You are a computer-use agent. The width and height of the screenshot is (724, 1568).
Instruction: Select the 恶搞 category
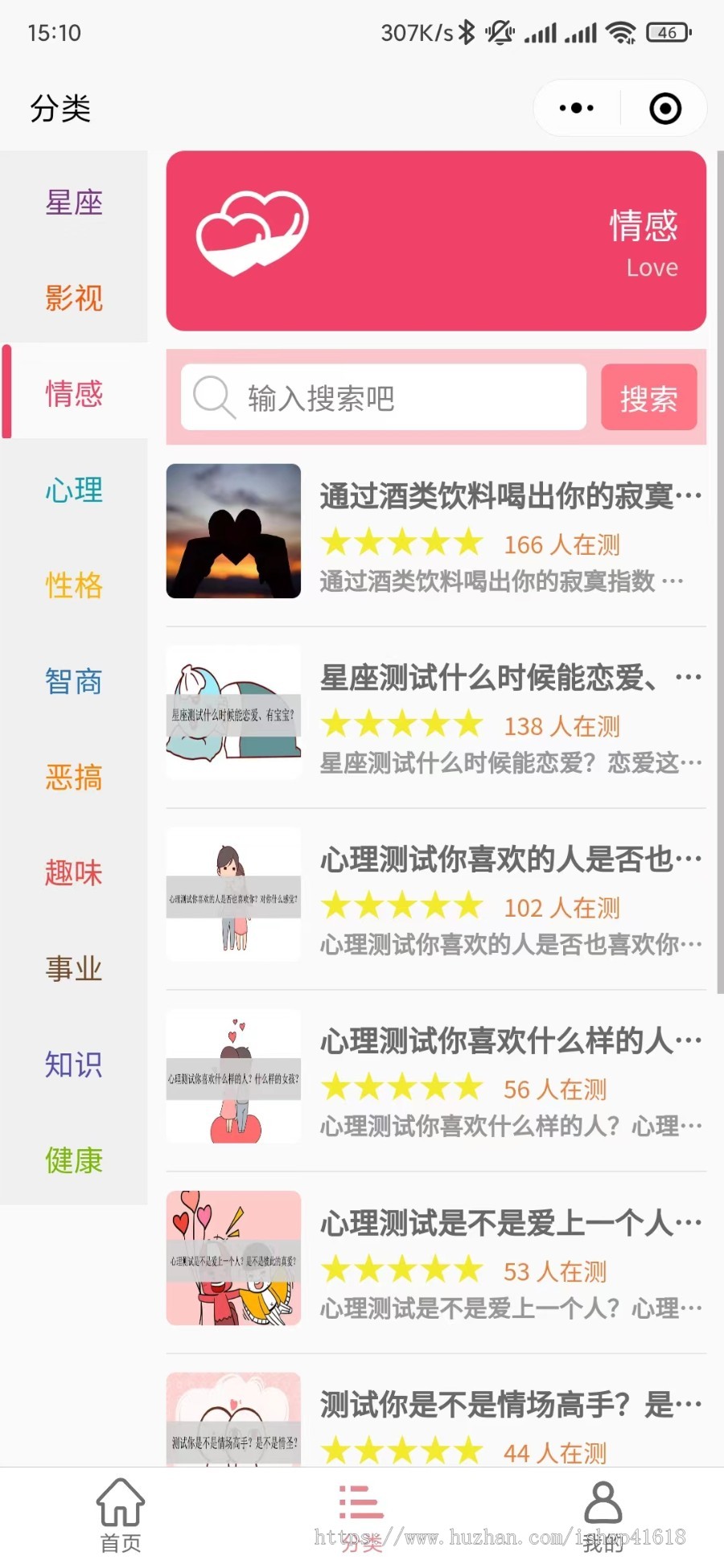coord(74,778)
